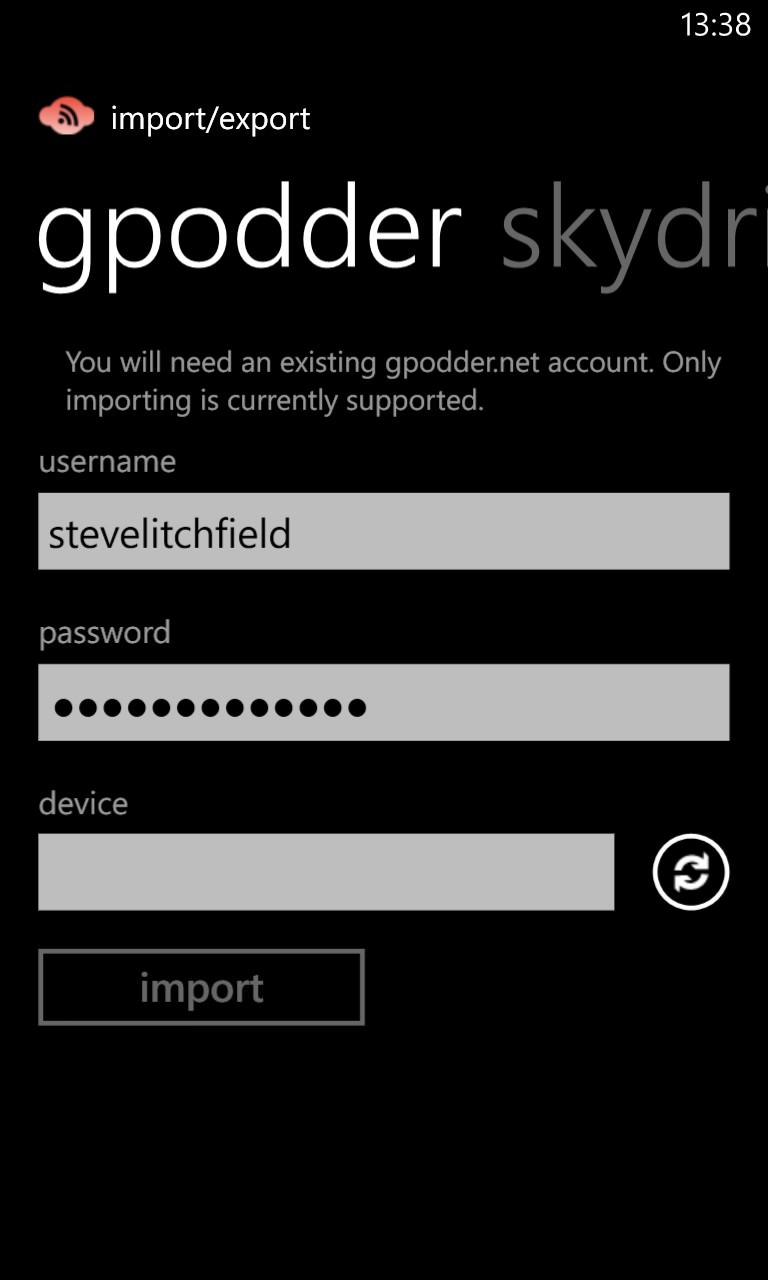Screen dimensions: 768x1280
Task: Focus the password field
Action: [383, 702]
